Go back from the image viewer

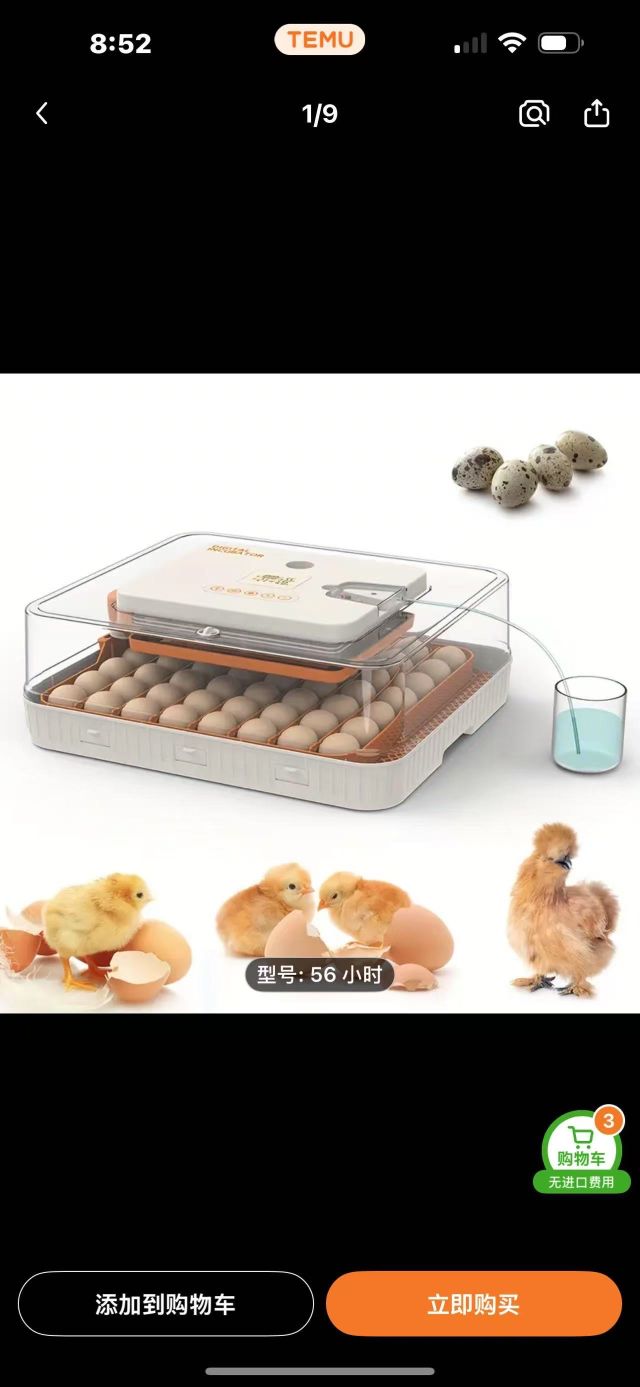[42, 114]
